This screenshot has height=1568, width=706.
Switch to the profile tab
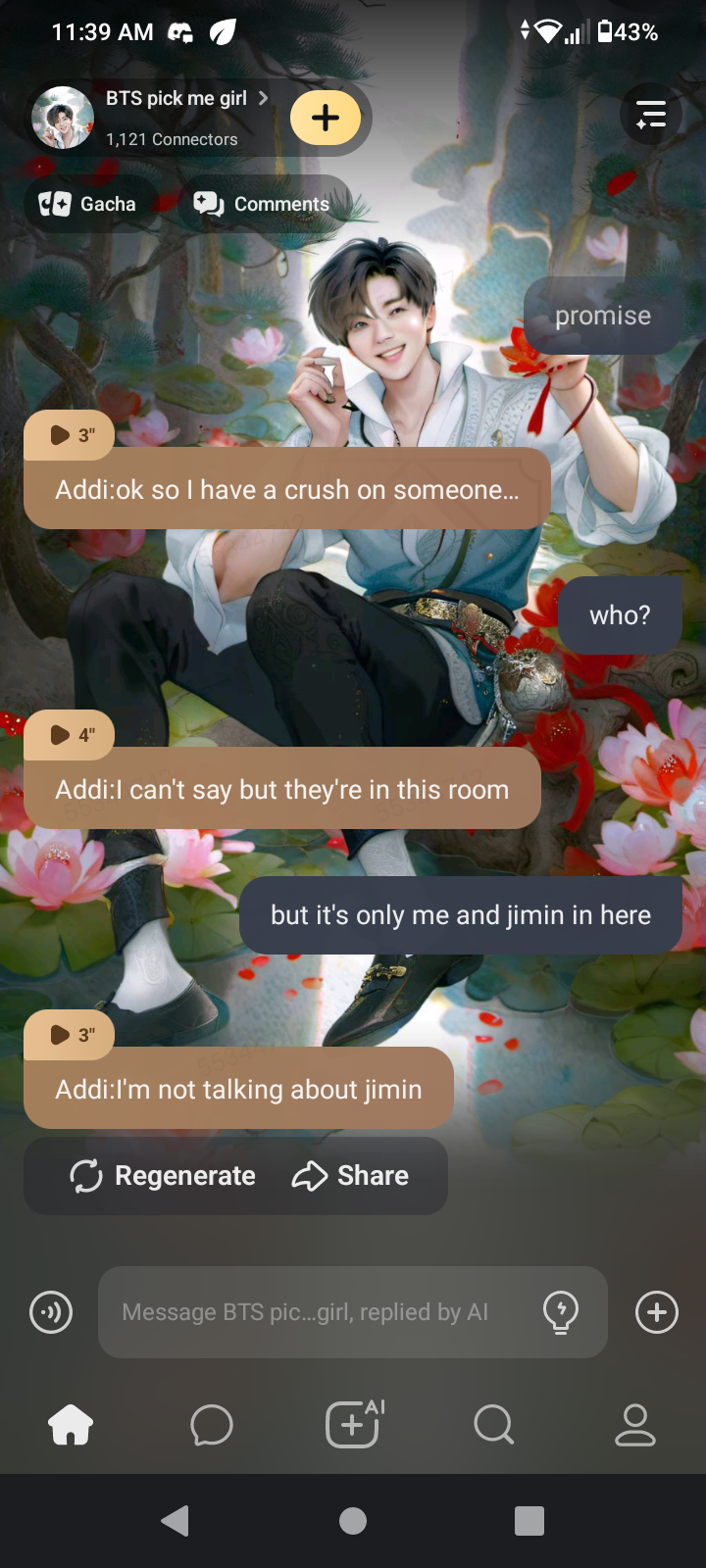[635, 1425]
